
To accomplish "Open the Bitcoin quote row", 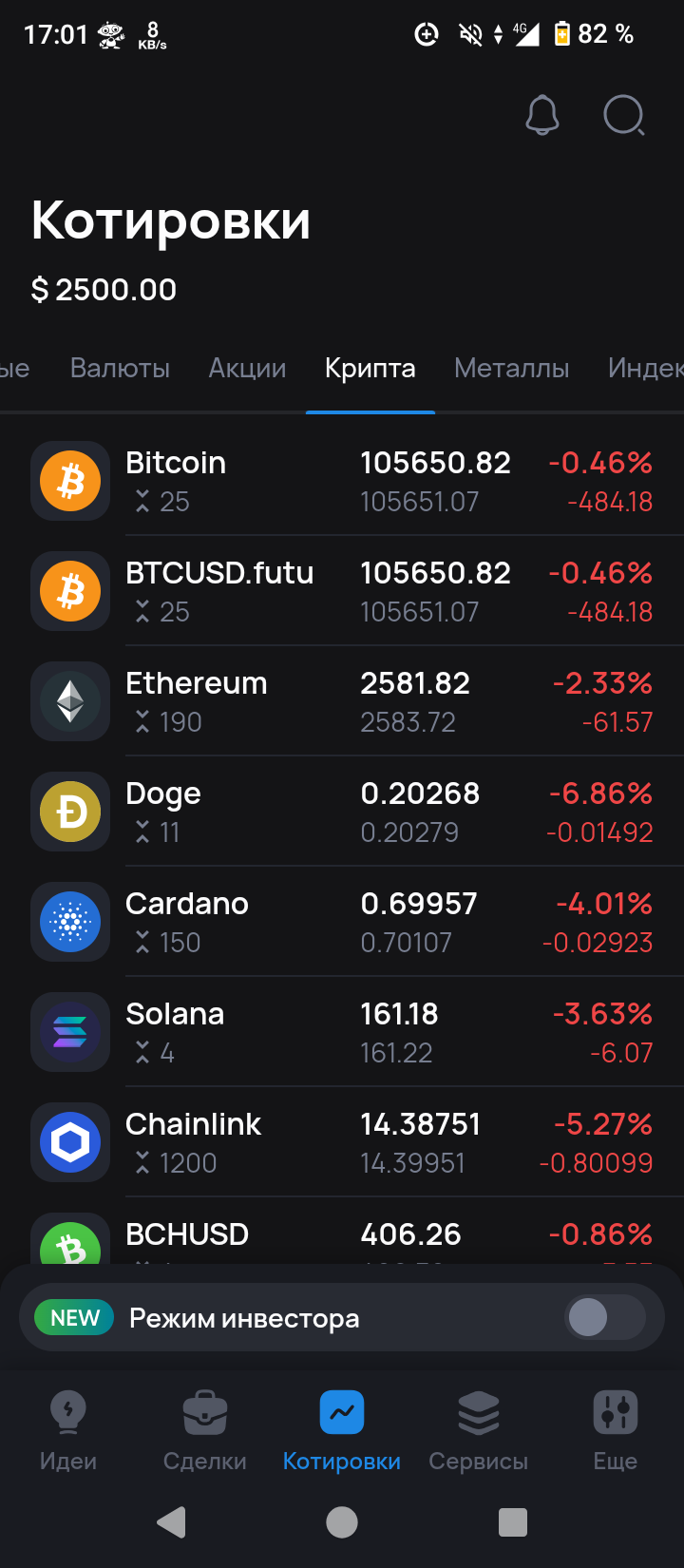I will [342, 481].
